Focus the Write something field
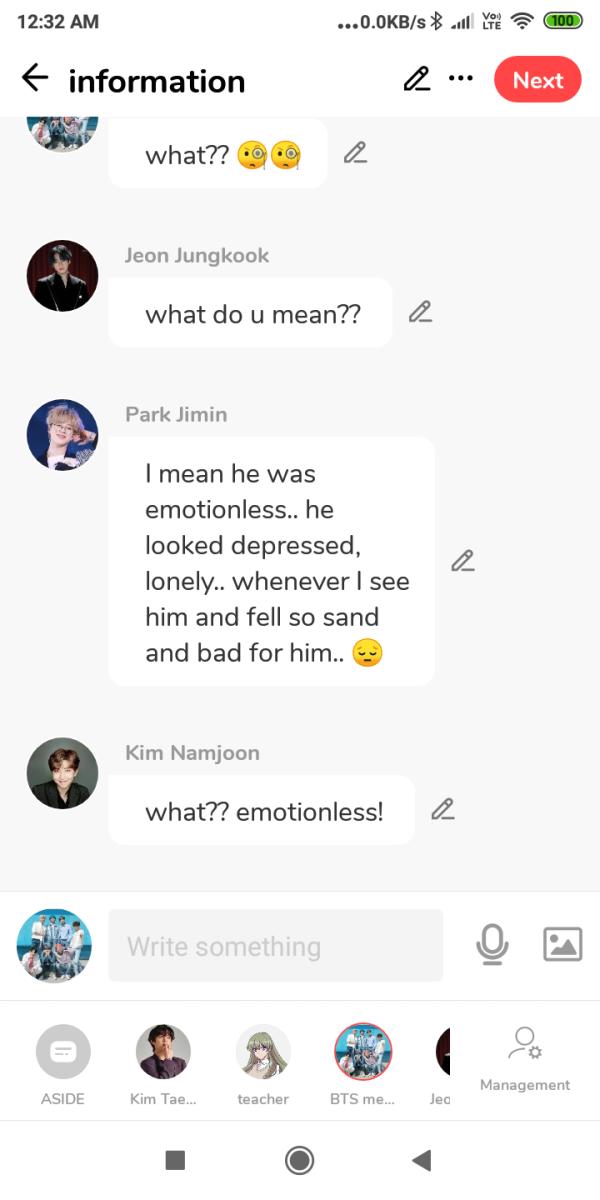 pos(275,945)
